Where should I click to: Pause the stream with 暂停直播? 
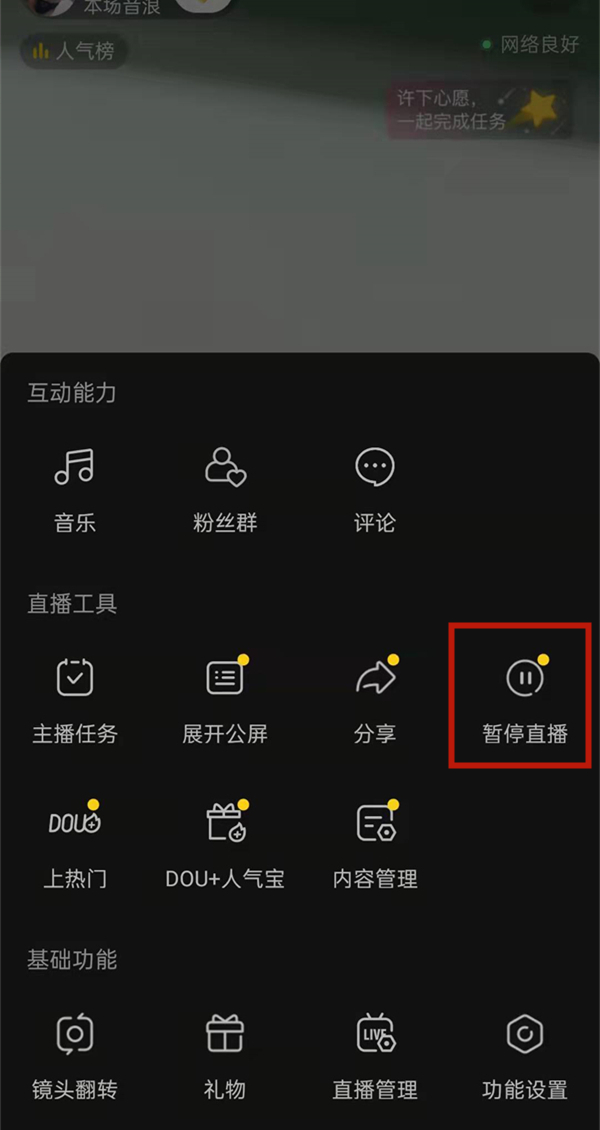click(x=524, y=699)
